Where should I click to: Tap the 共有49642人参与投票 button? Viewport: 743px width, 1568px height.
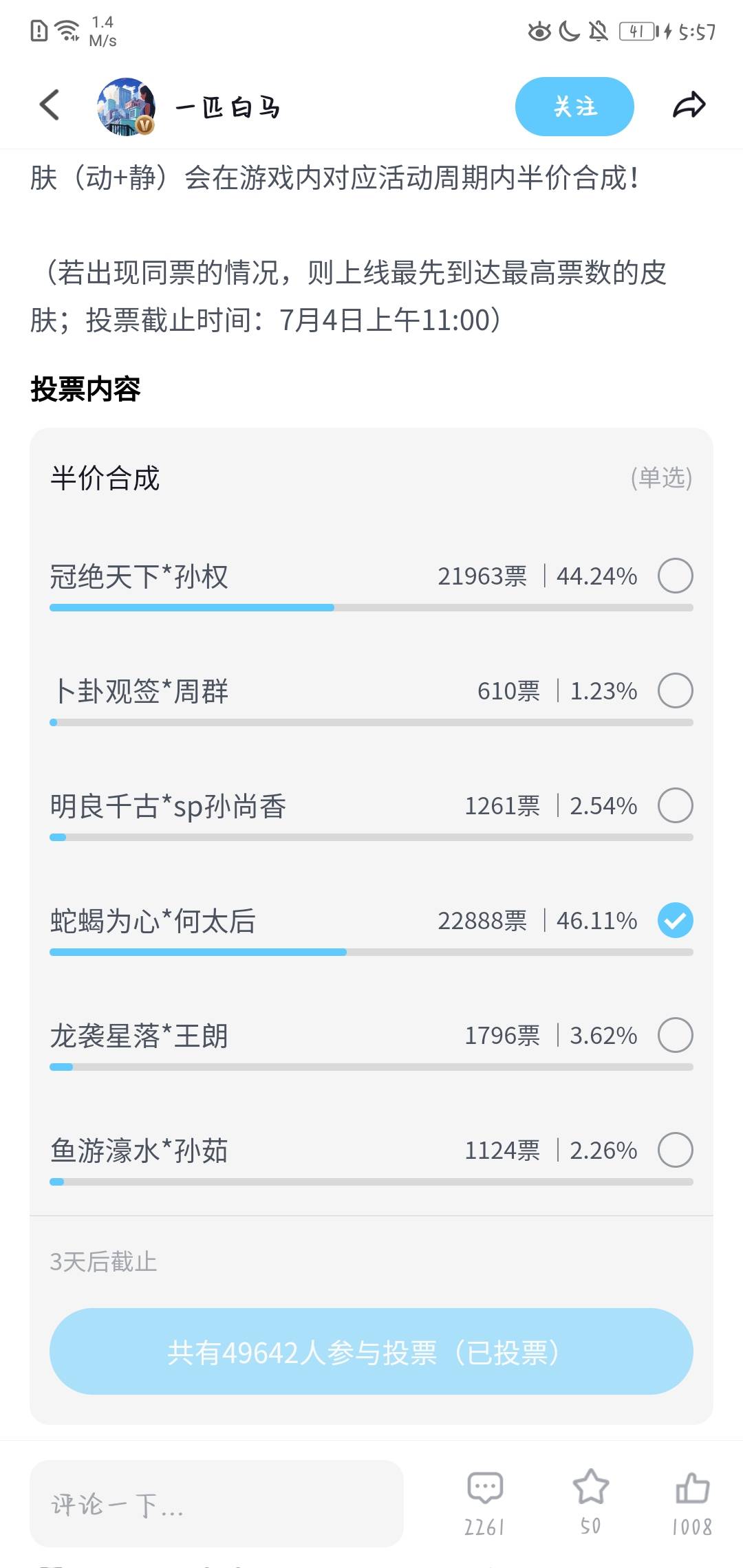coord(371,1351)
